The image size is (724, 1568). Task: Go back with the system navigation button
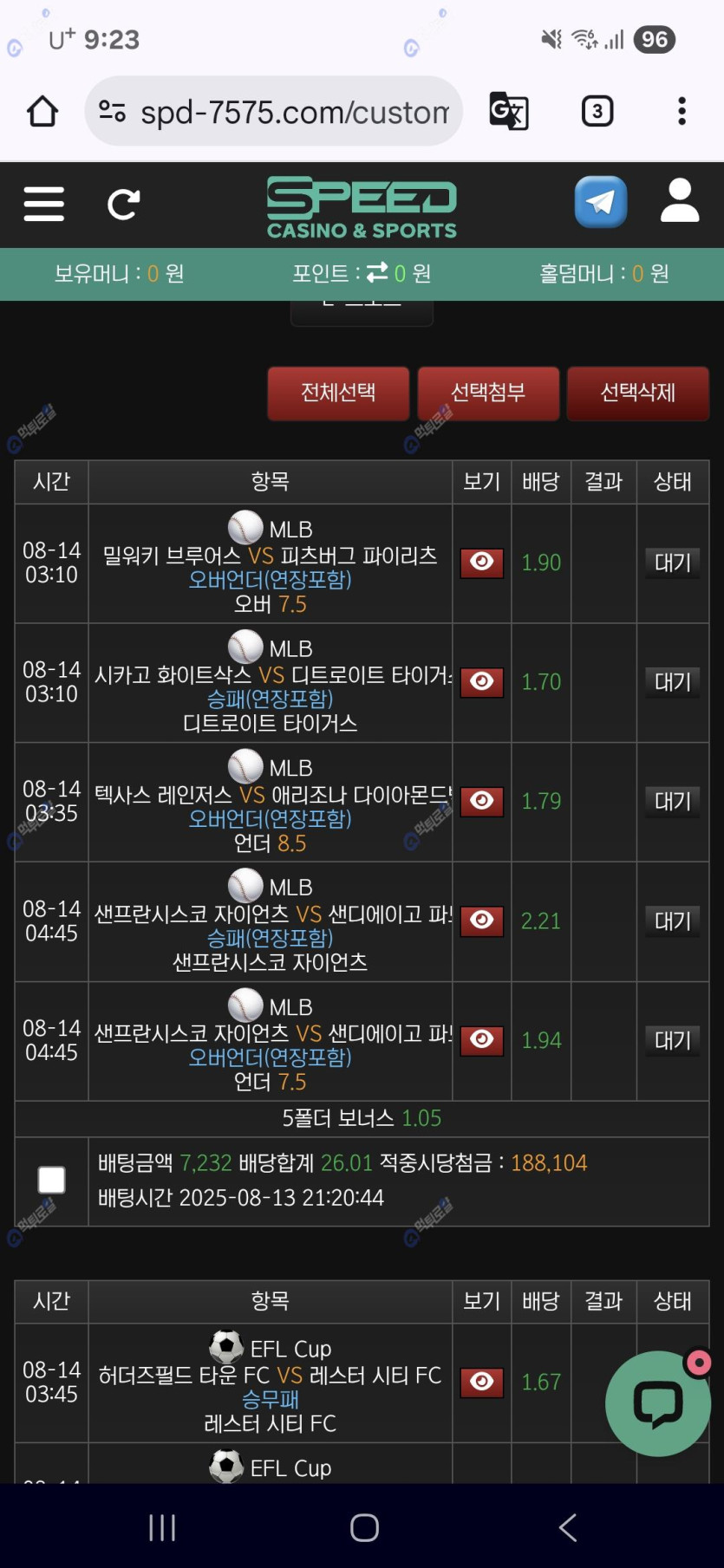(x=568, y=1527)
